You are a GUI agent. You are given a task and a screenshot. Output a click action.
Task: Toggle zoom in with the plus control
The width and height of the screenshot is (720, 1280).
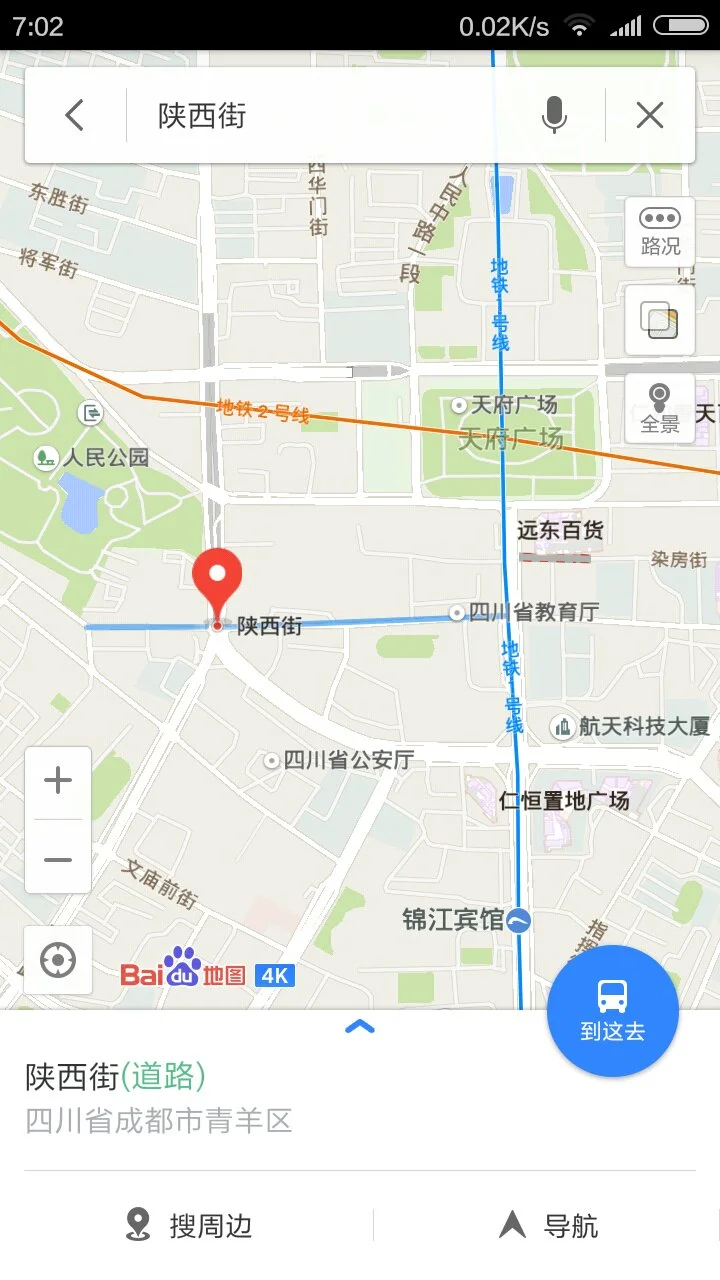pos(57,779)
